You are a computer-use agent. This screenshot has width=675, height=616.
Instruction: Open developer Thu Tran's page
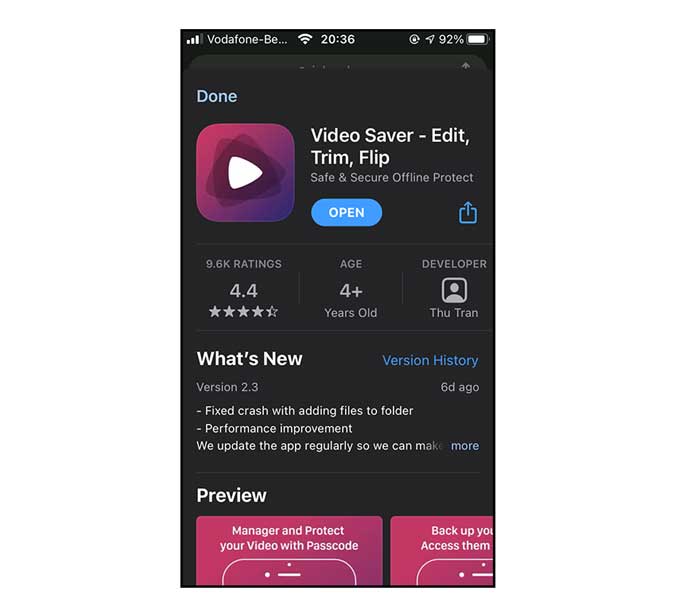pos(453,291)
